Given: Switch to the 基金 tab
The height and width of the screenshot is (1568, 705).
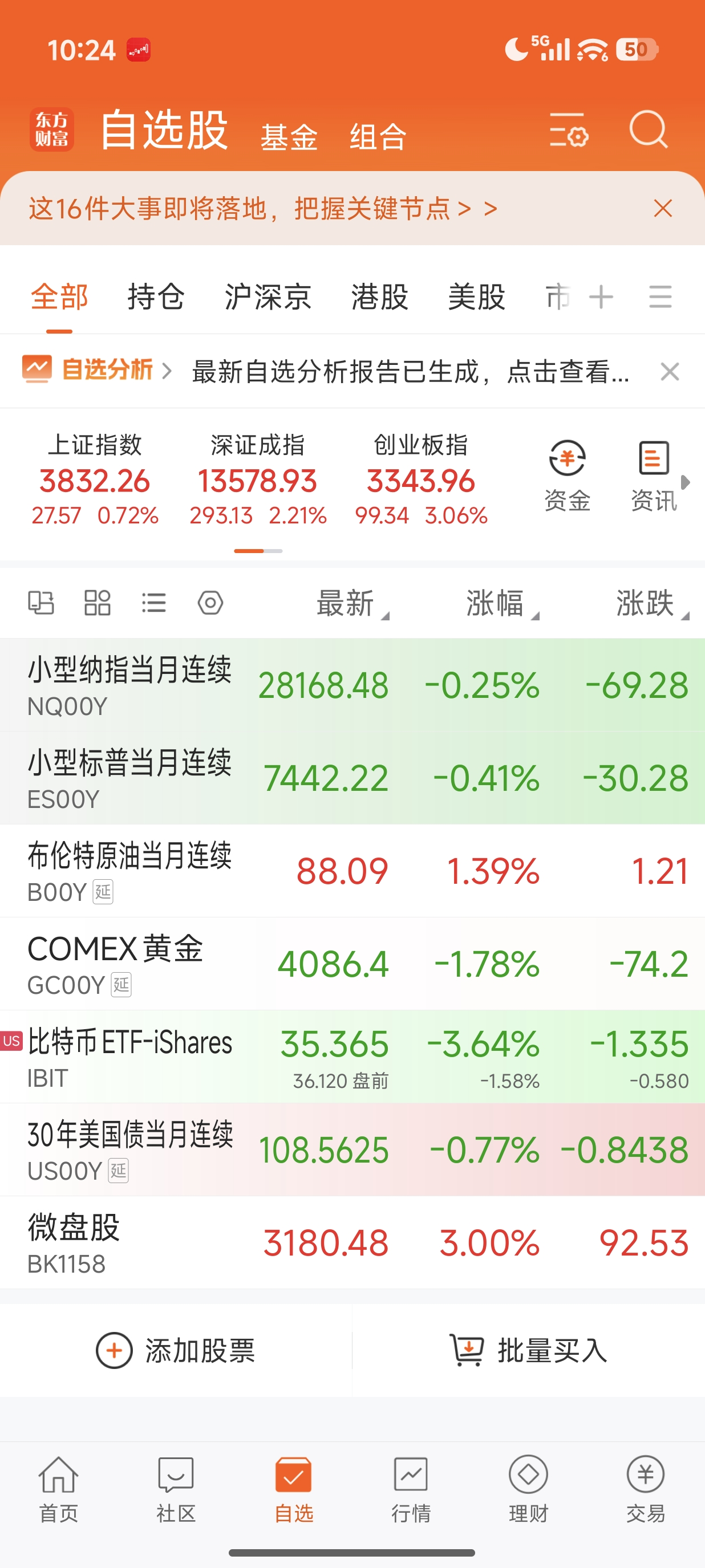Looking at the screenshot, I should 289,136.
